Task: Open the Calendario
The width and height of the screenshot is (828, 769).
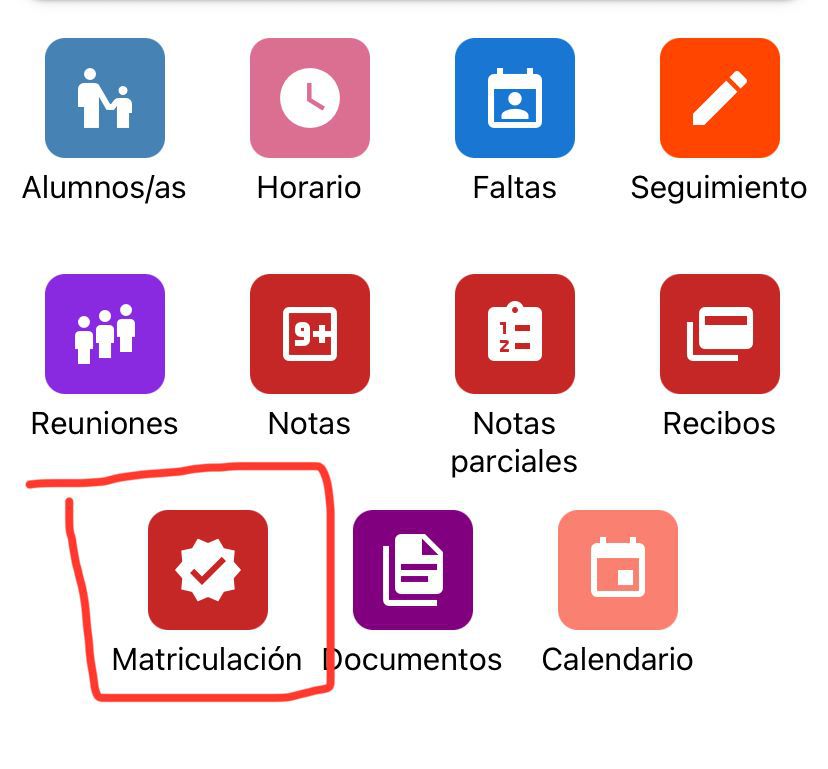Action: [x=617, y=570]
